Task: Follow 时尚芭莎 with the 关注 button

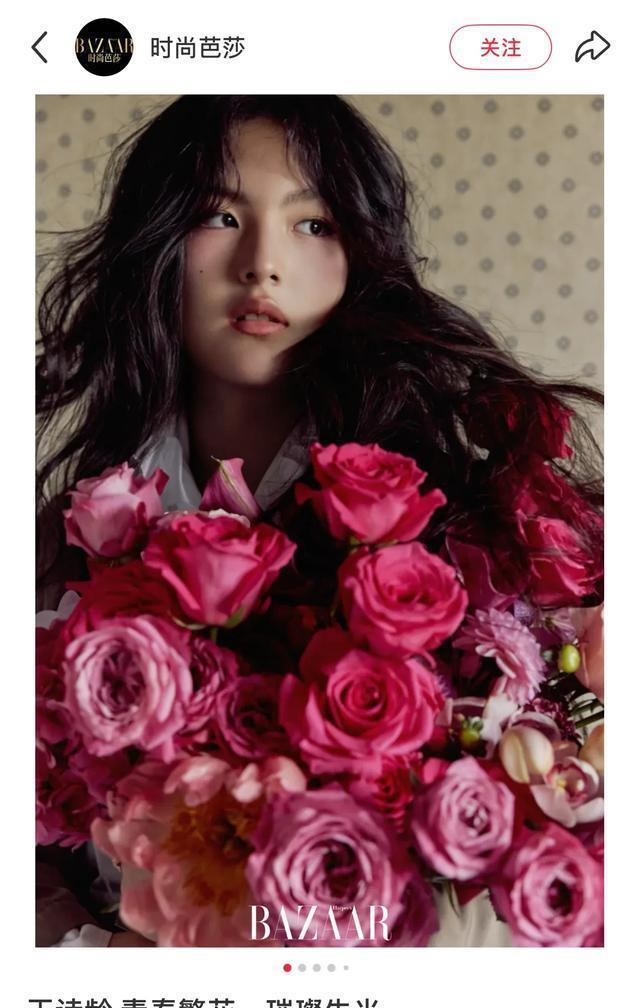Action: tap(500, 47)
